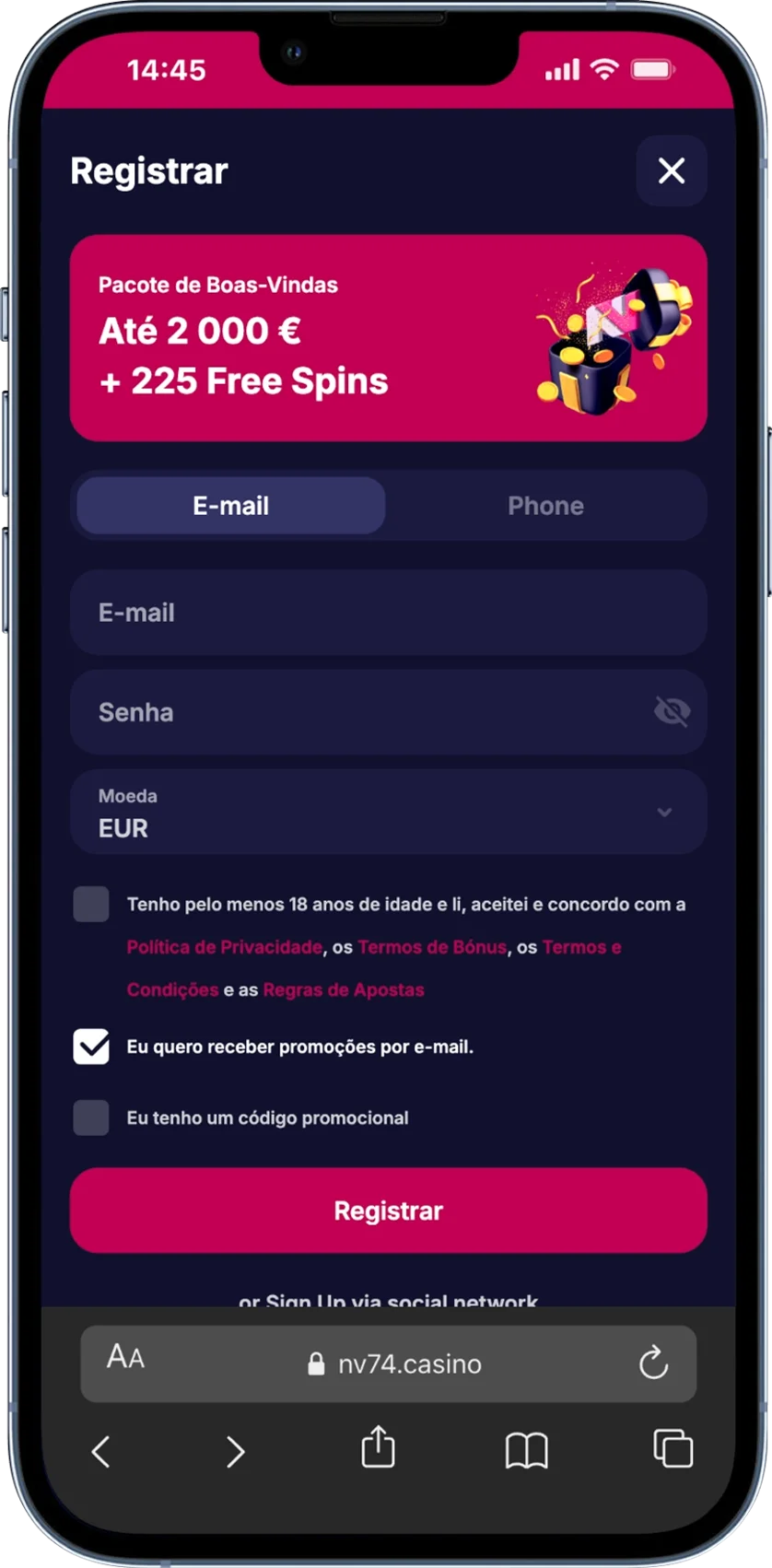Select the E-mail registration tab
This screenshot has width=772, height=1568.
231,506
